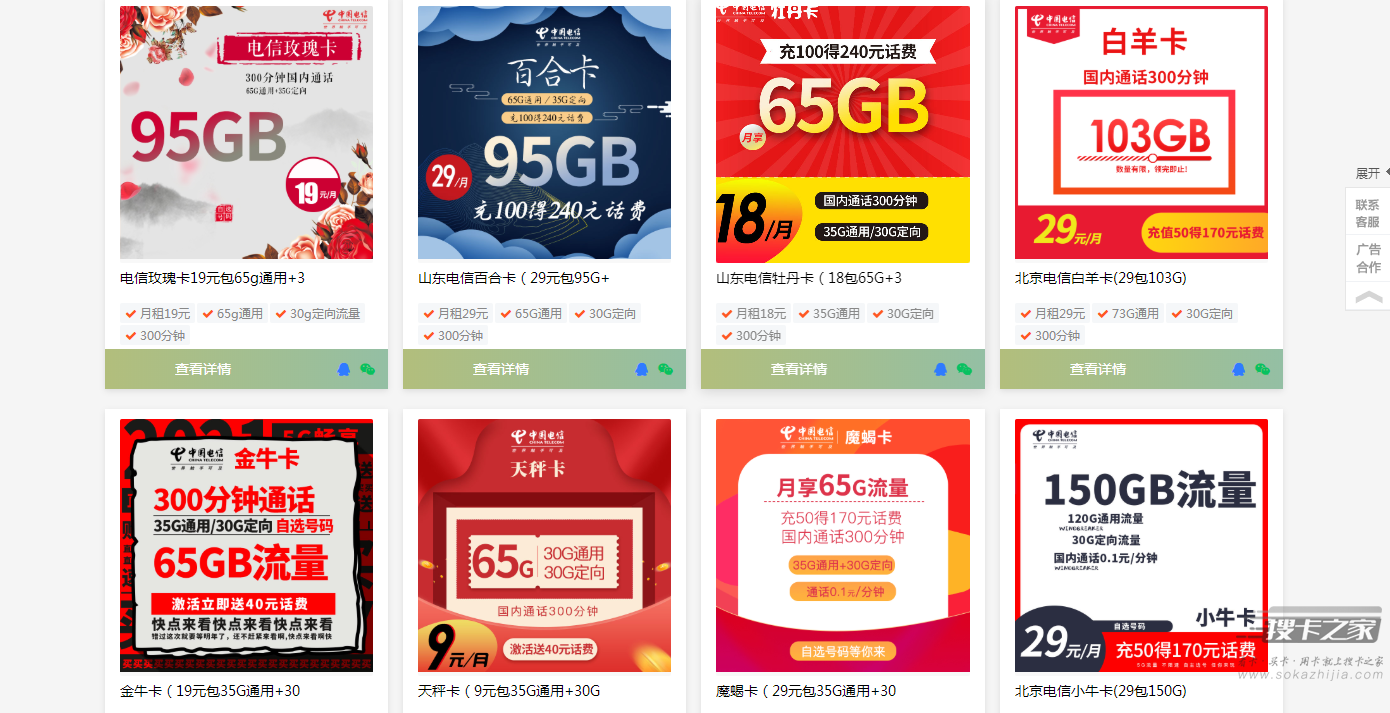The width and height of the screenshot is (1390, 713).
Task: Open the 电信玫瑰卡 95GB product image
Action: coord(246,133)
